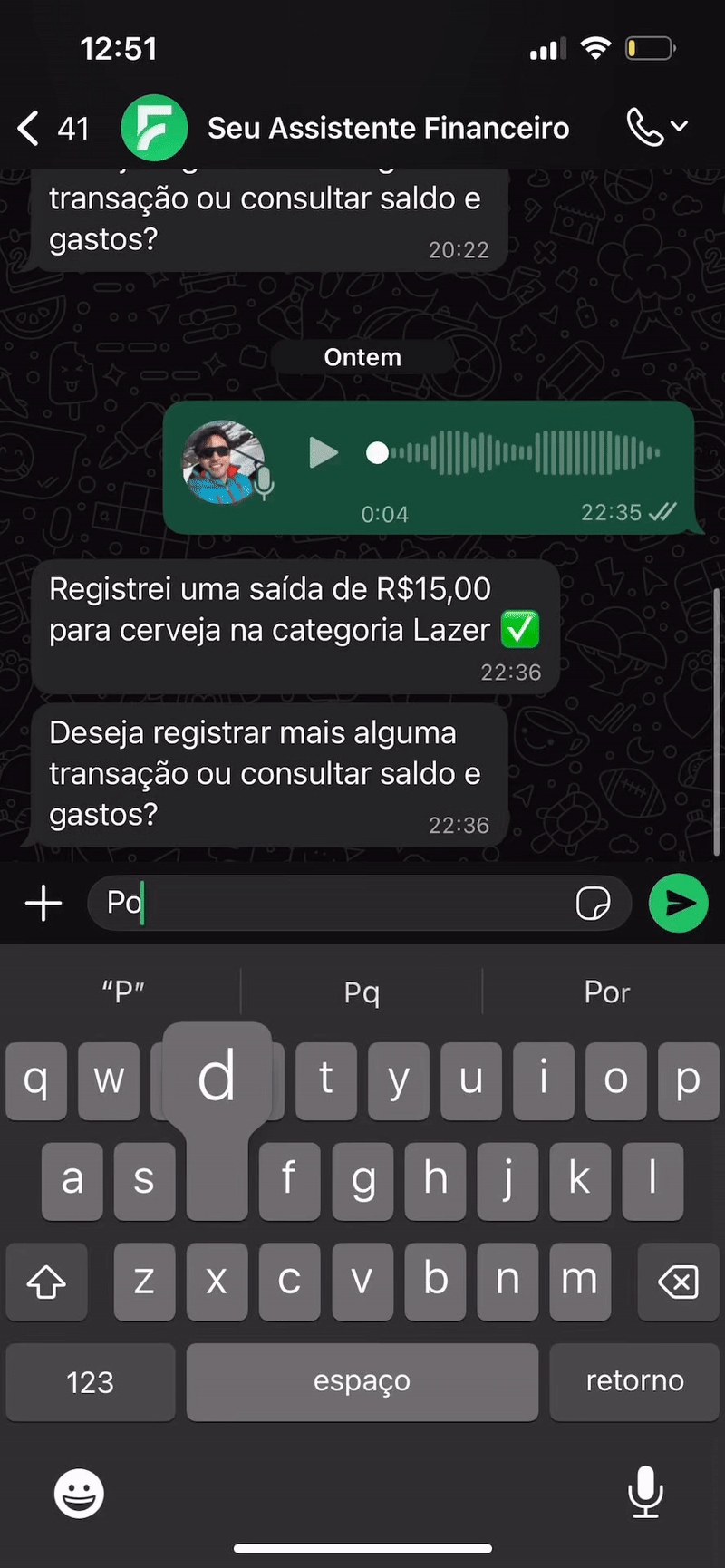Image resolution: width=725 pixels, height=1568 pixels.
Task: Keep the literal "P" suggestion
Action: 123,992
